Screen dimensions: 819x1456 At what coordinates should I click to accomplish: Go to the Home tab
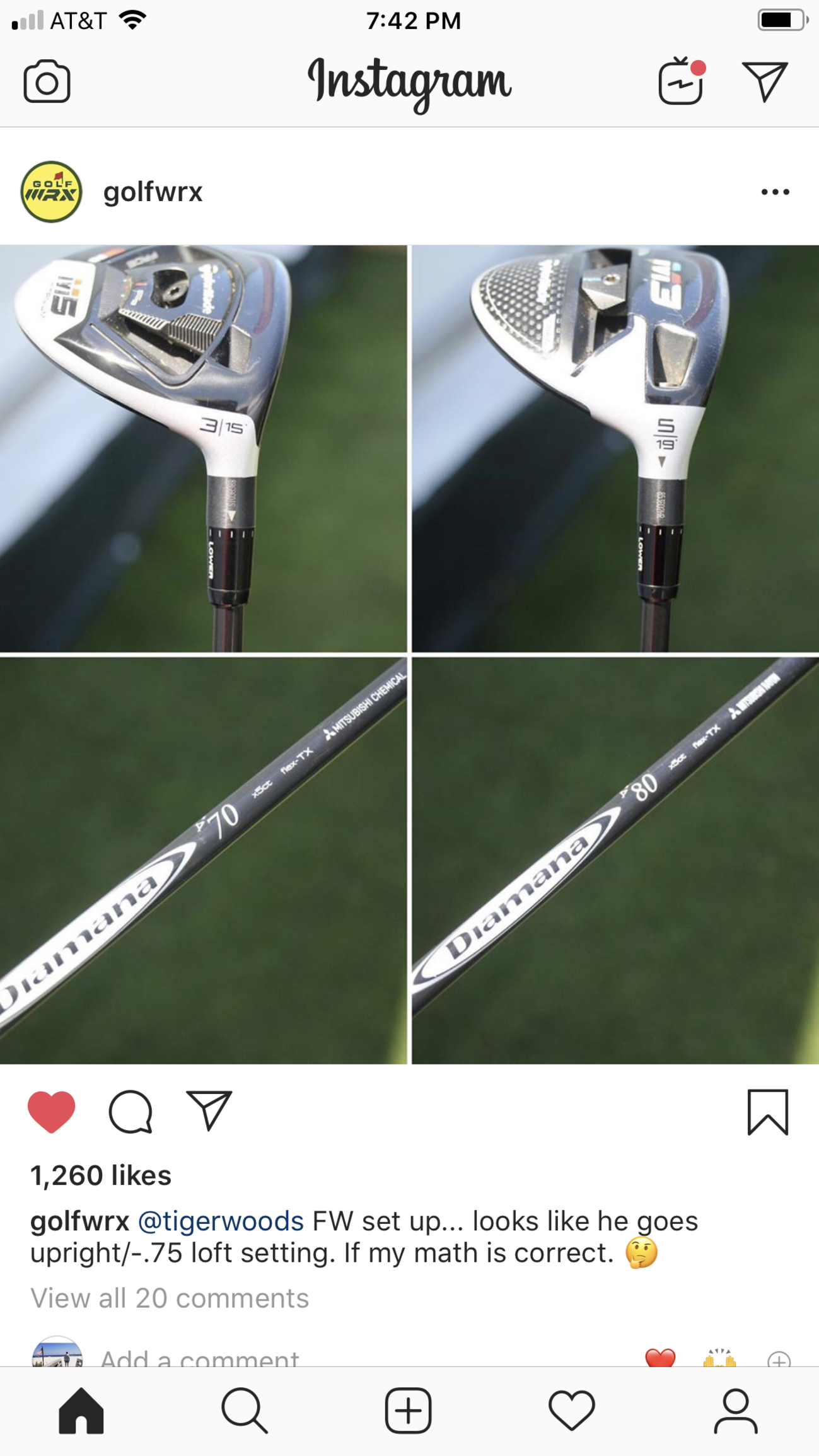[81, 1411]
